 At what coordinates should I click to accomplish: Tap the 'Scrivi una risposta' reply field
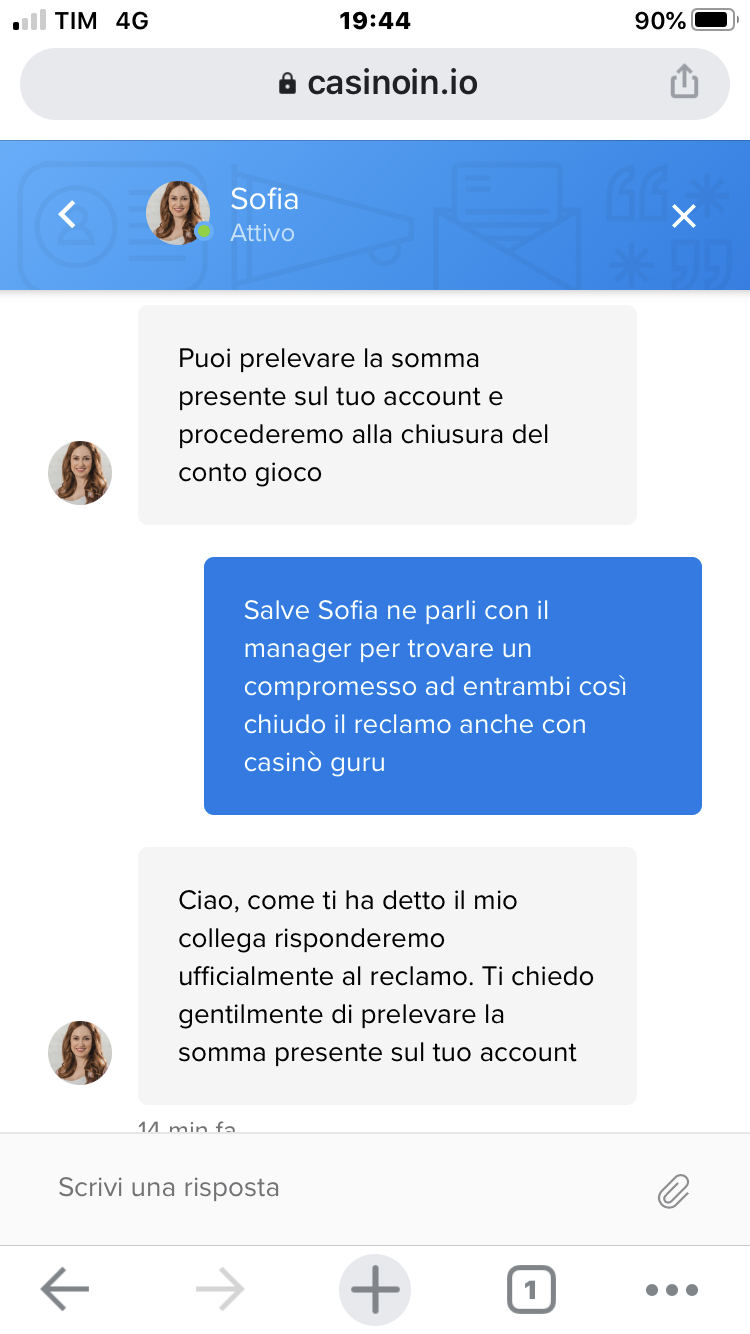340,1188
